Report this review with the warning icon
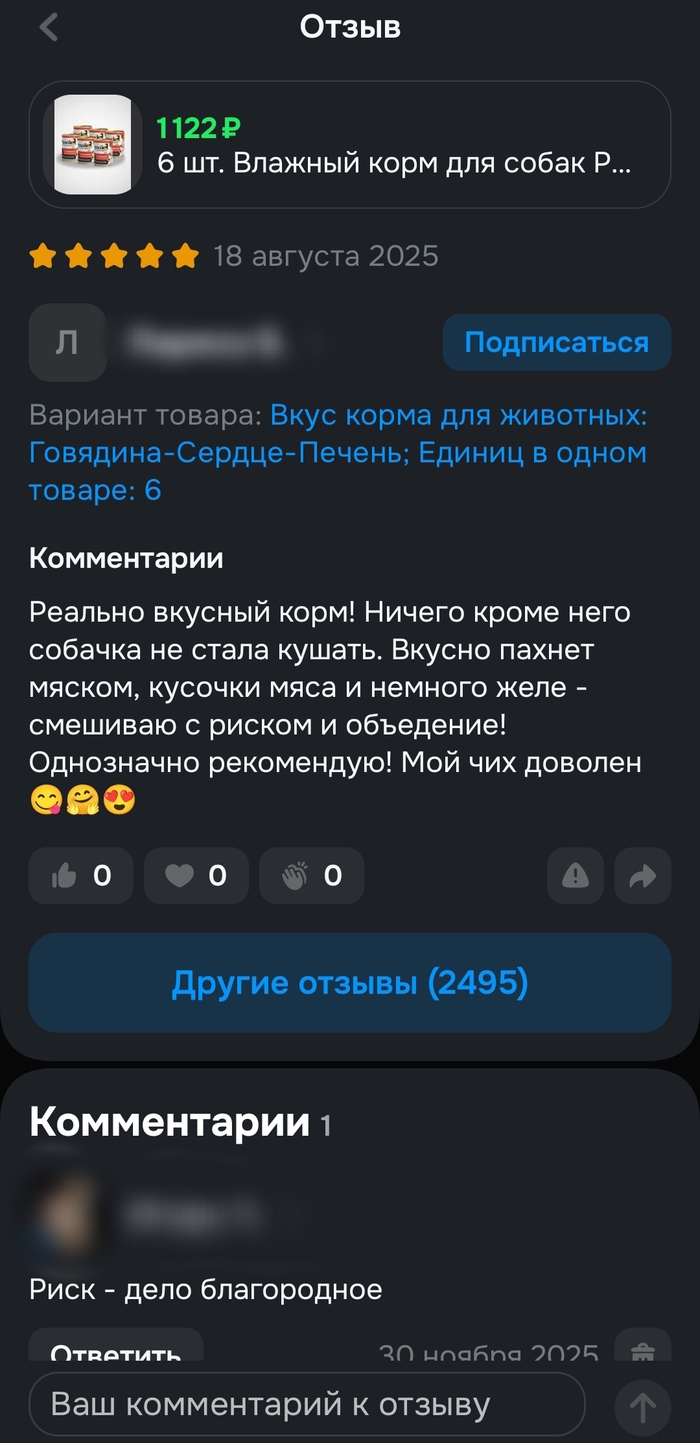This screenshot has height=1443, width=700. (575, 876)
